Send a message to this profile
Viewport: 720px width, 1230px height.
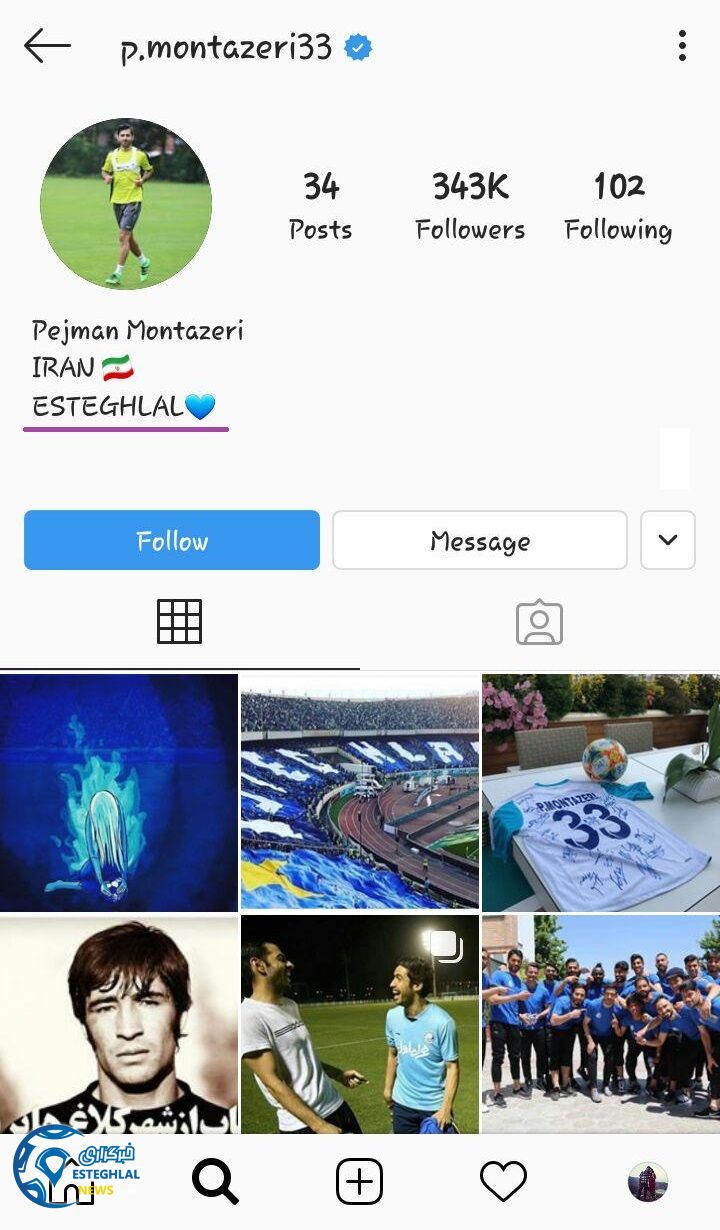(480, 540)
